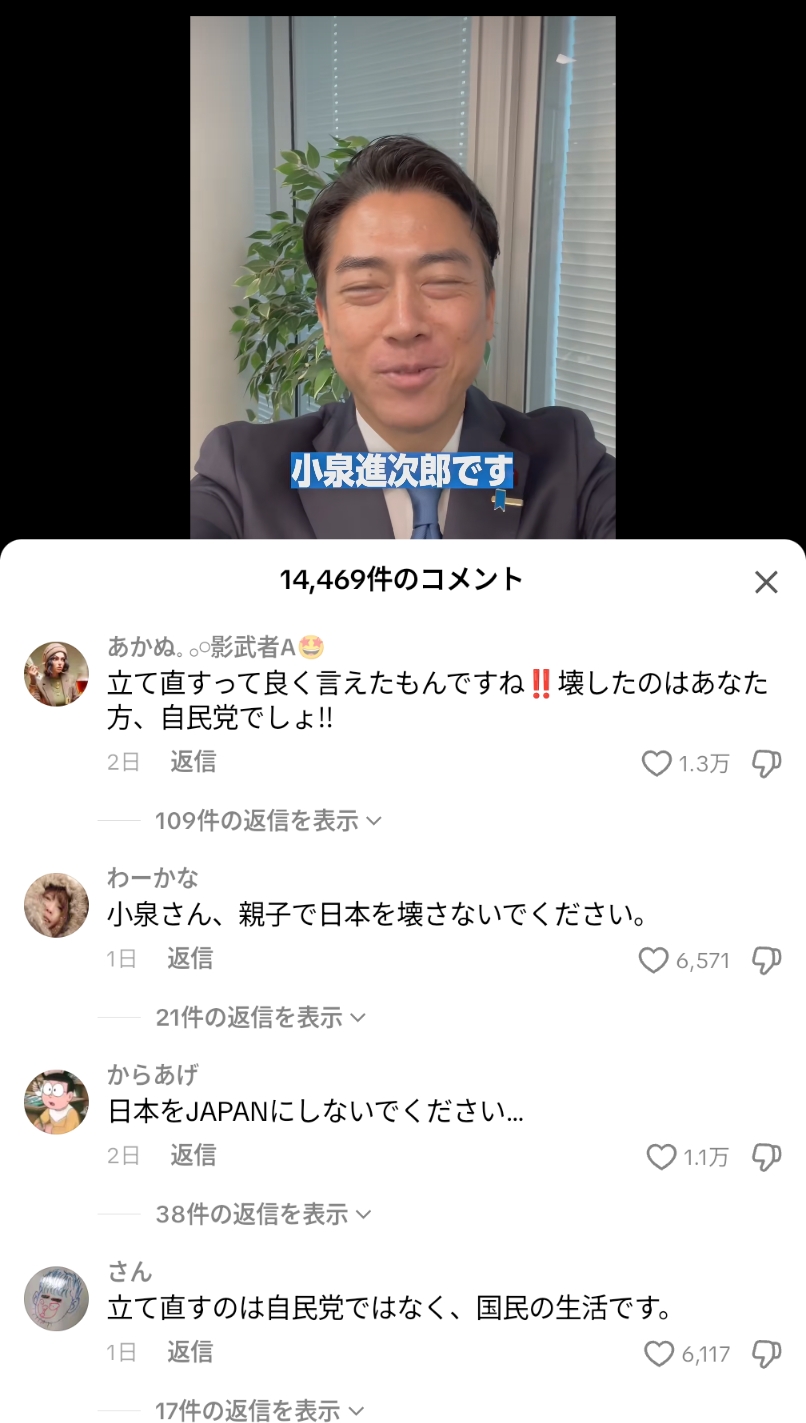Close the comments panel
The height and width of the screenshot is (1423, 806).
pos(766,582)
